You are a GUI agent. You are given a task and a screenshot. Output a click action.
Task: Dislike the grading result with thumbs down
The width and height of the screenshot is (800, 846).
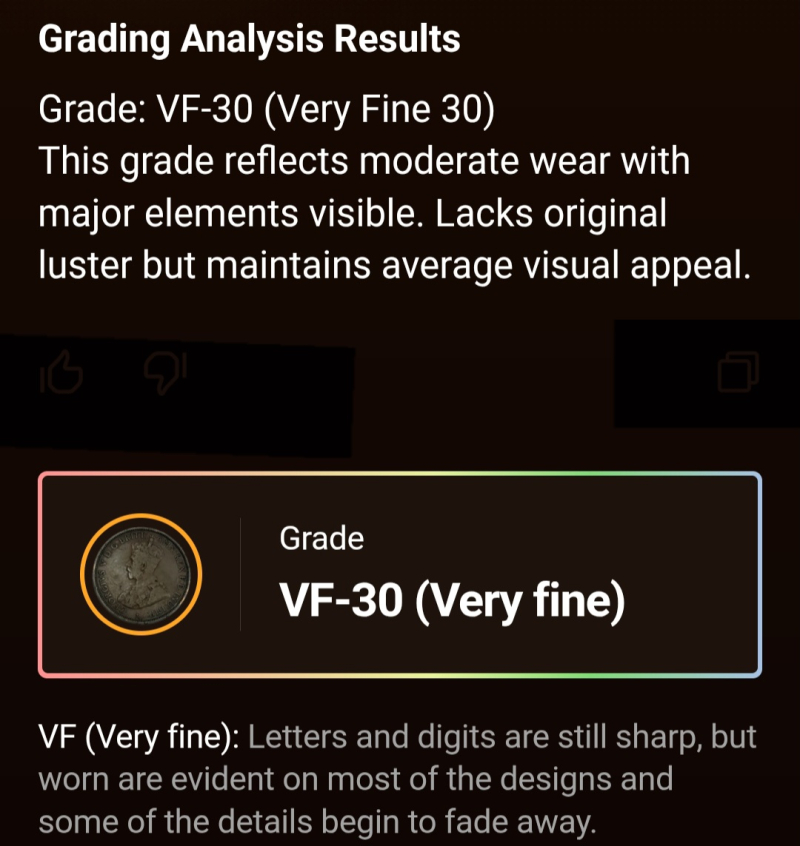[165, 375]
